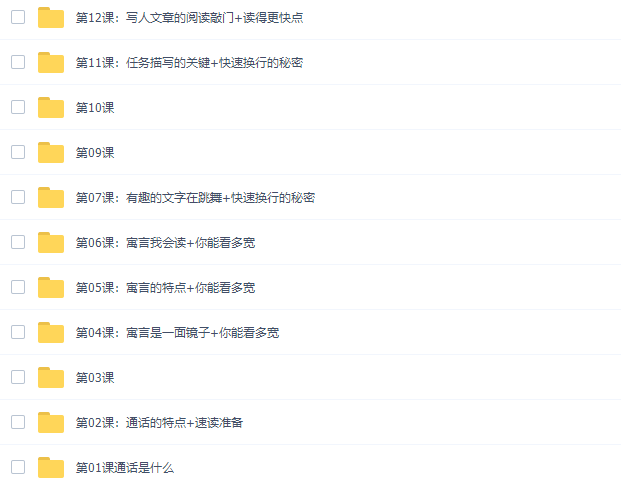This screenshot has width=621, height=487.
Task: Tick the checkbox for 第06课
Action: click(x=18, y=242)
